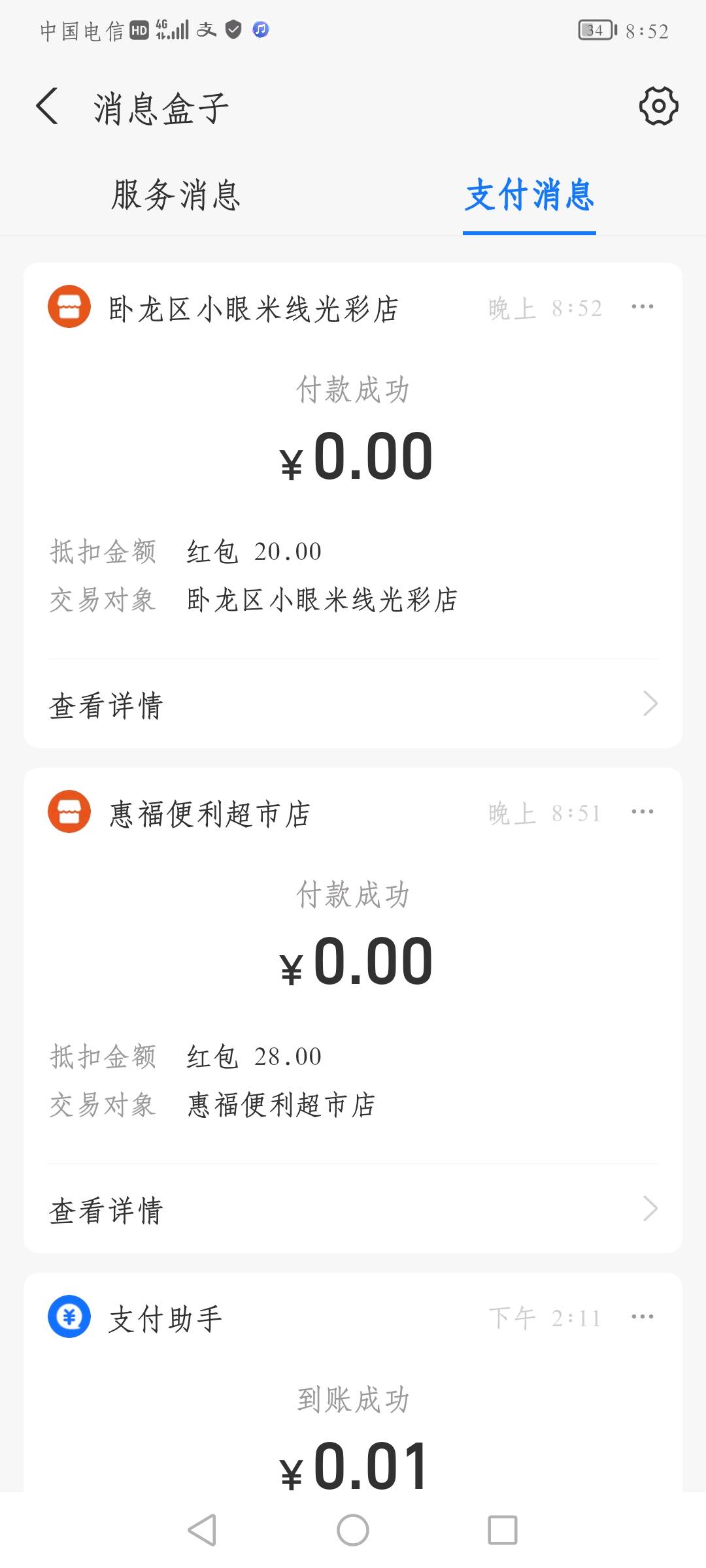View details of 惠福便利超市店 payment

(x=353, y=1209)
